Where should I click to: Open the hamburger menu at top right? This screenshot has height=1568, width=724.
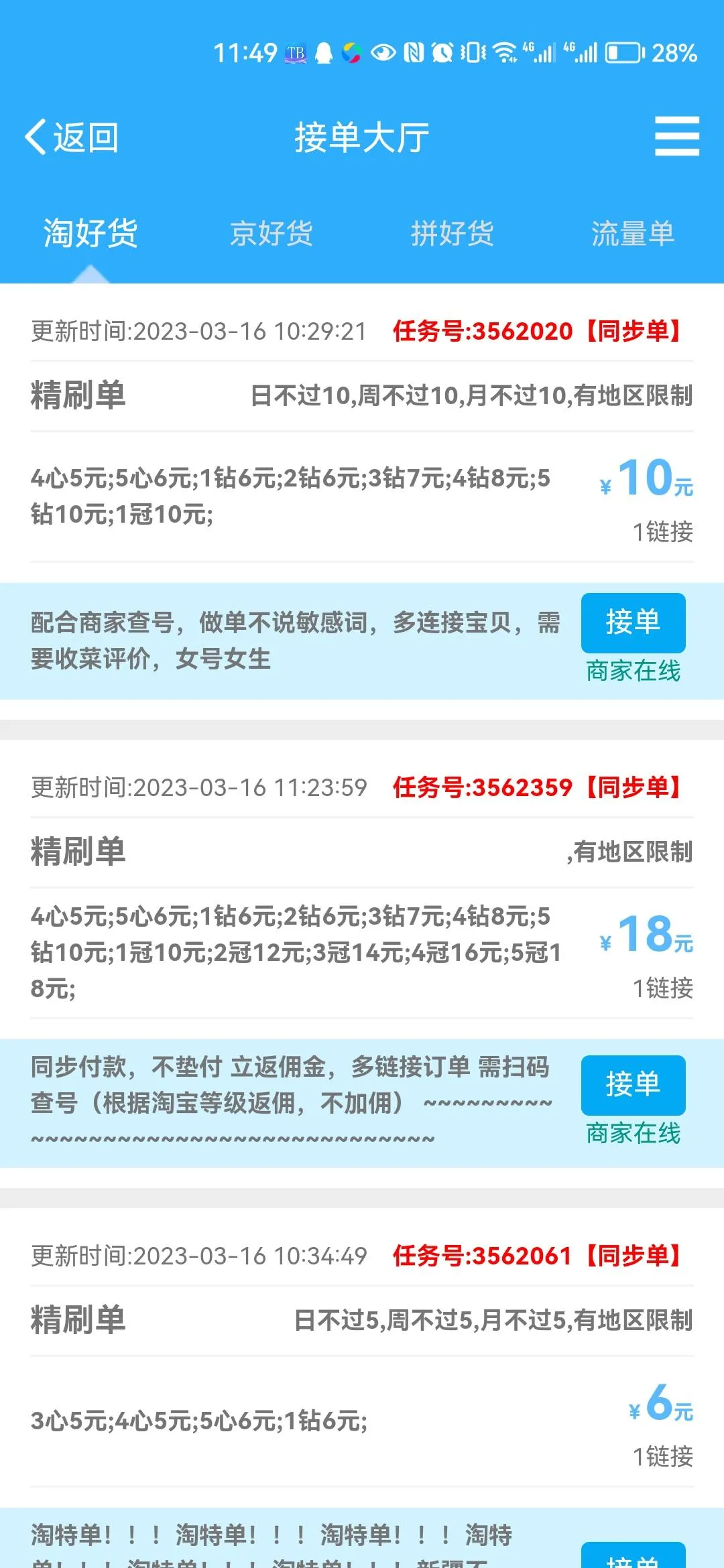pos(677,137)
